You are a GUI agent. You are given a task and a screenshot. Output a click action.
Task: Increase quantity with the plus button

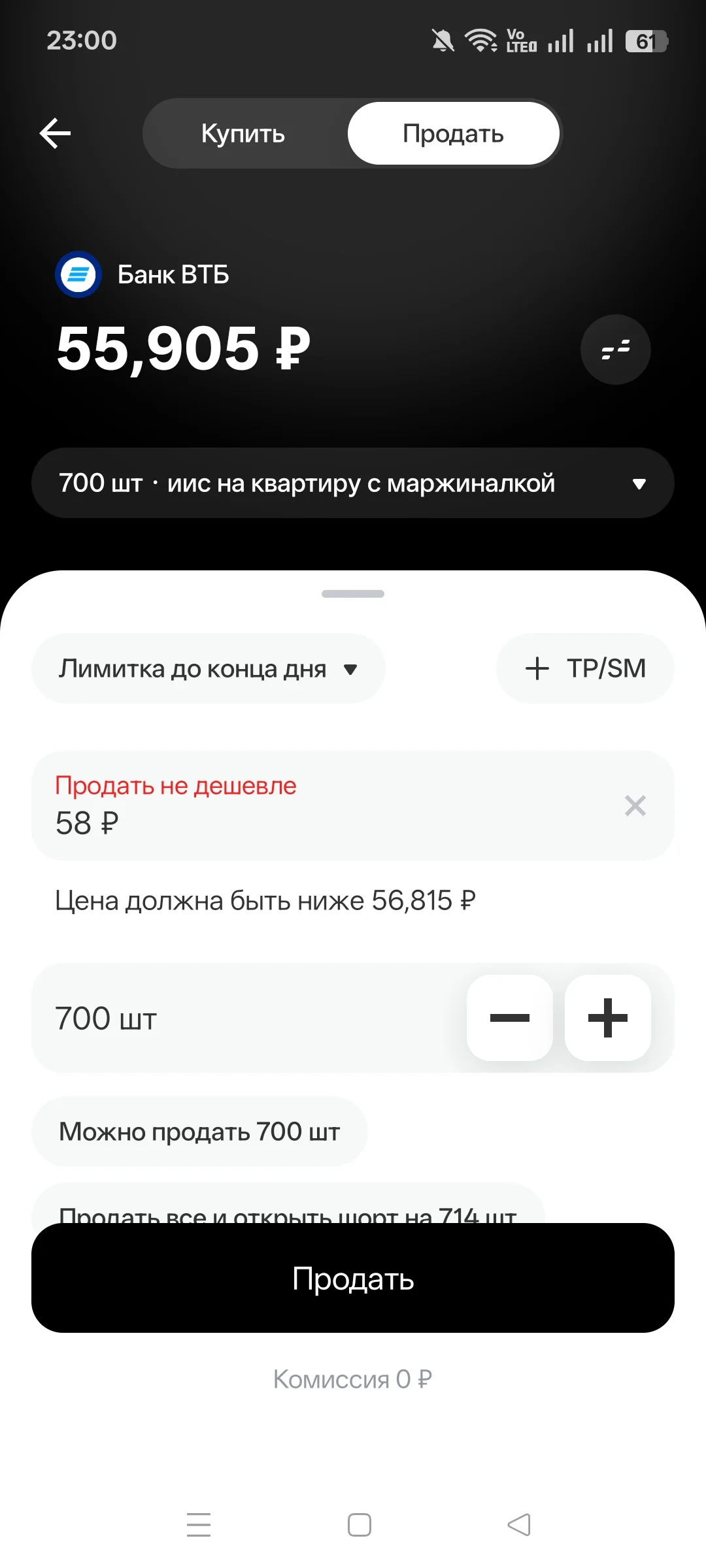(x=608, y=1018)
